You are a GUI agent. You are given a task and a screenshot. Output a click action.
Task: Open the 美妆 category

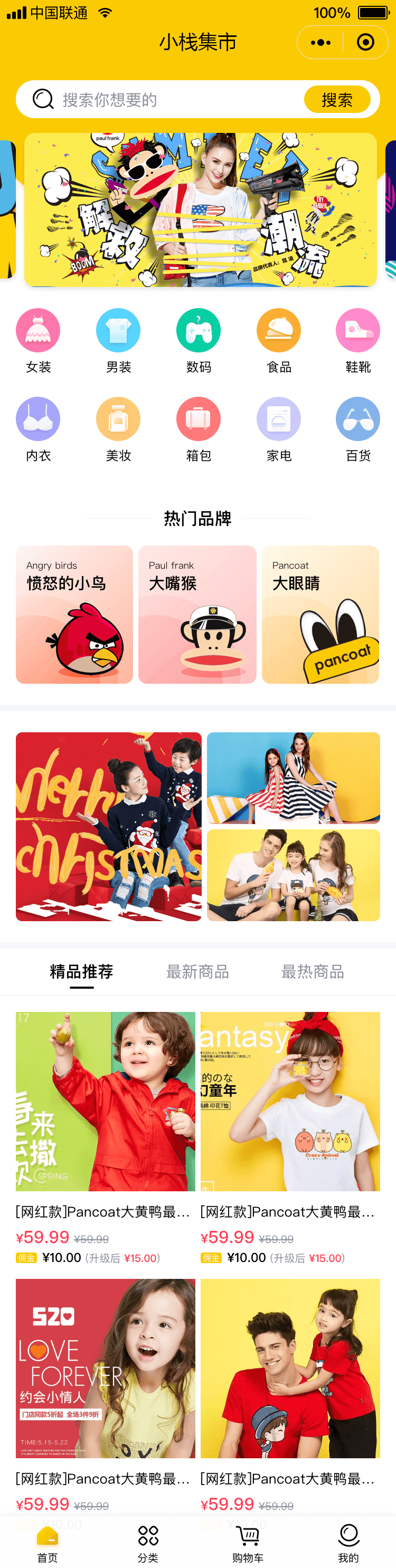[118, 429]
